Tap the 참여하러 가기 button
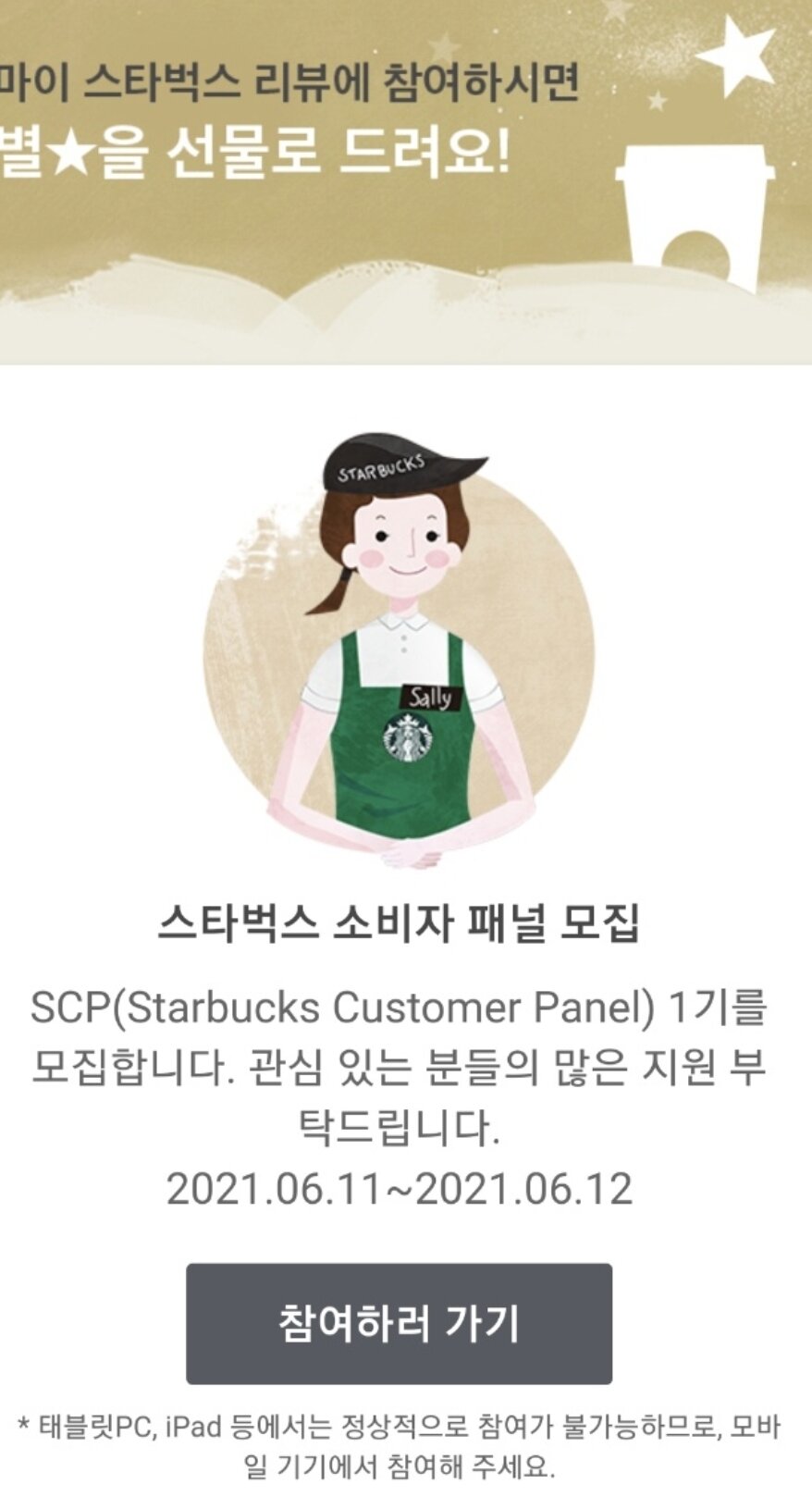The image size is (812, 1509). coord(399,1323)
